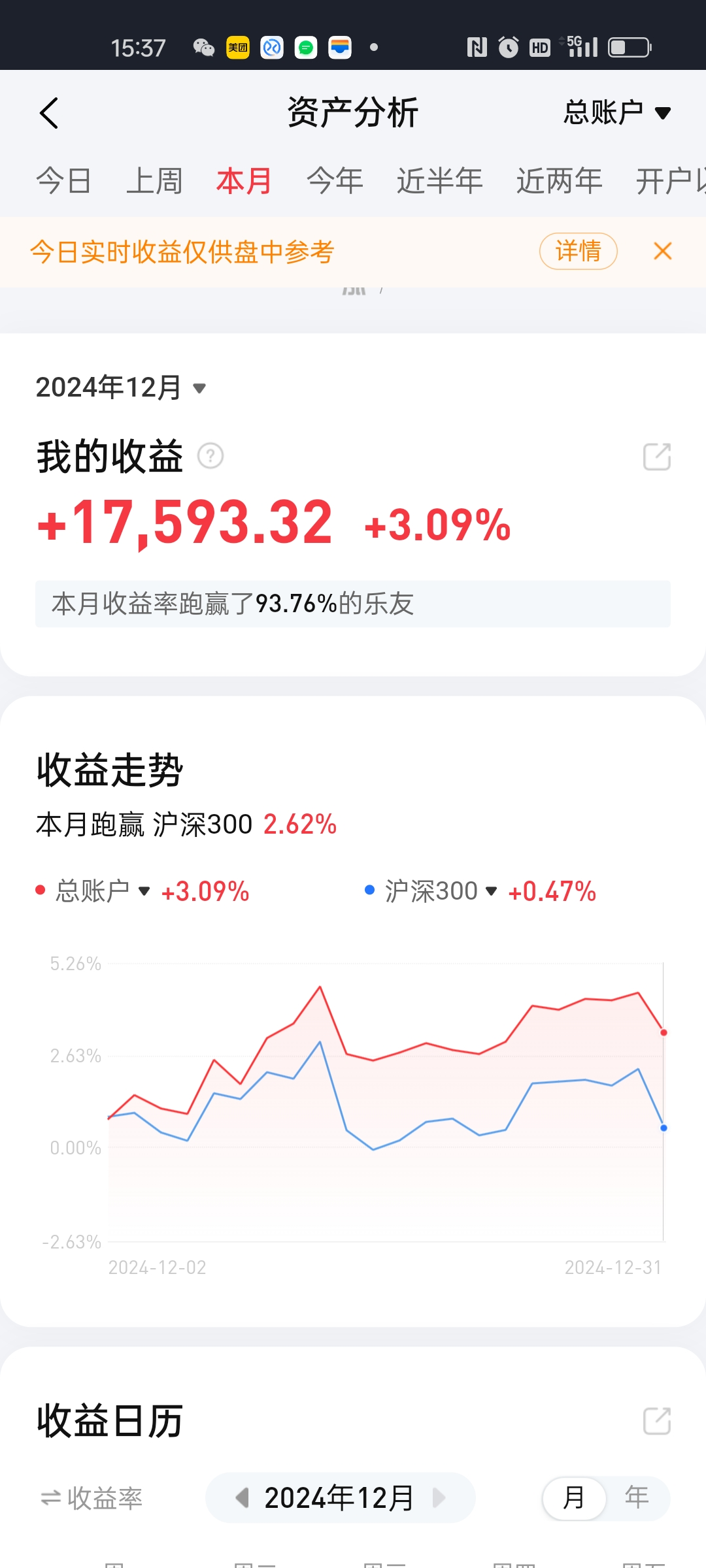The image size is (706, 1568).
Task: Switch to the 上周 tab
Action: point(154,181)
